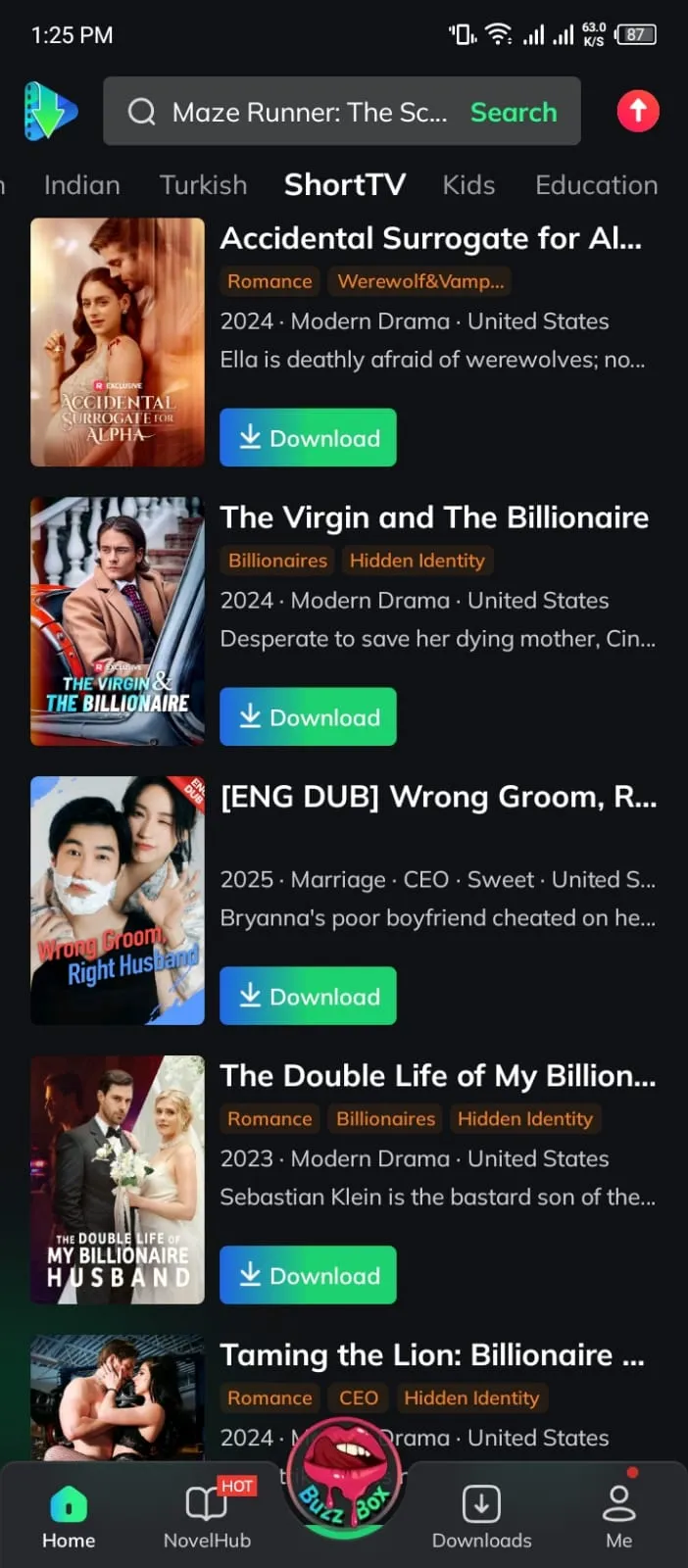Viewport: 688px width, 1568px height.
Task: Open the Me profile tab
Action: pos(618,1516)
